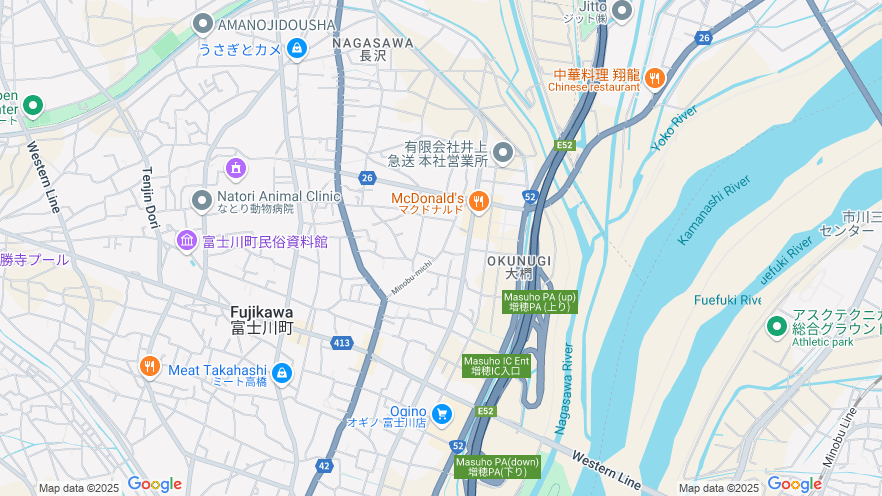Select the AMANOJIDOUSHA place marker
Image resolution: width=882 pixels, height=496 pixels.
[203, 23]
